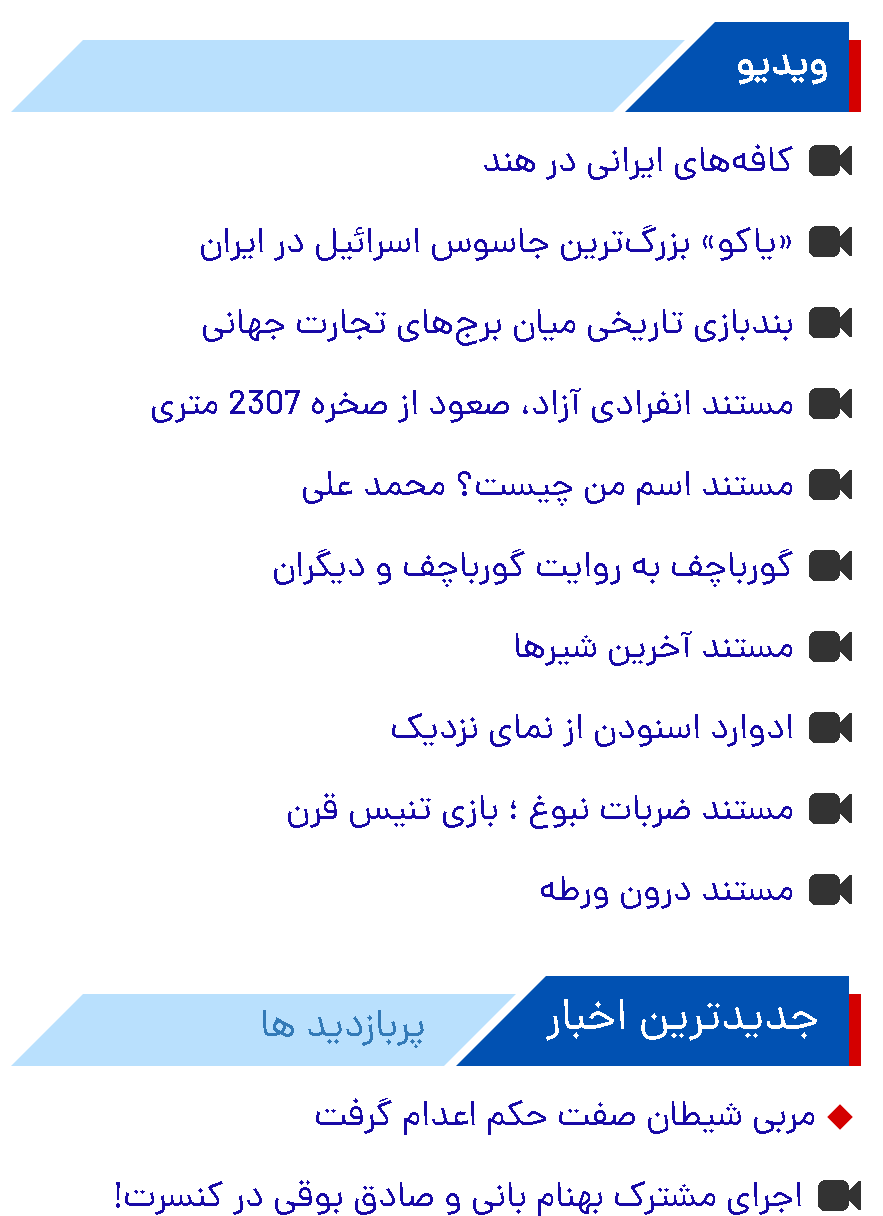Open گورباچف به روایت گورباچف و دیگران
883x1216 pixels.
pyautogui.click(x=532, y=566)
